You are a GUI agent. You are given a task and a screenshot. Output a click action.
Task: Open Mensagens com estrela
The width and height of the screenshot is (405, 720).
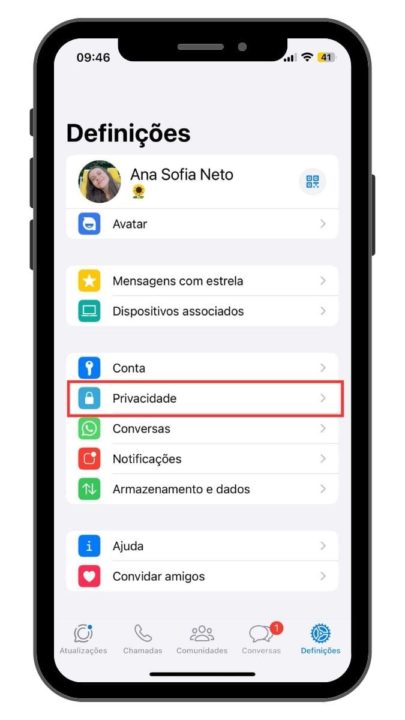click(x=202, y=281)
